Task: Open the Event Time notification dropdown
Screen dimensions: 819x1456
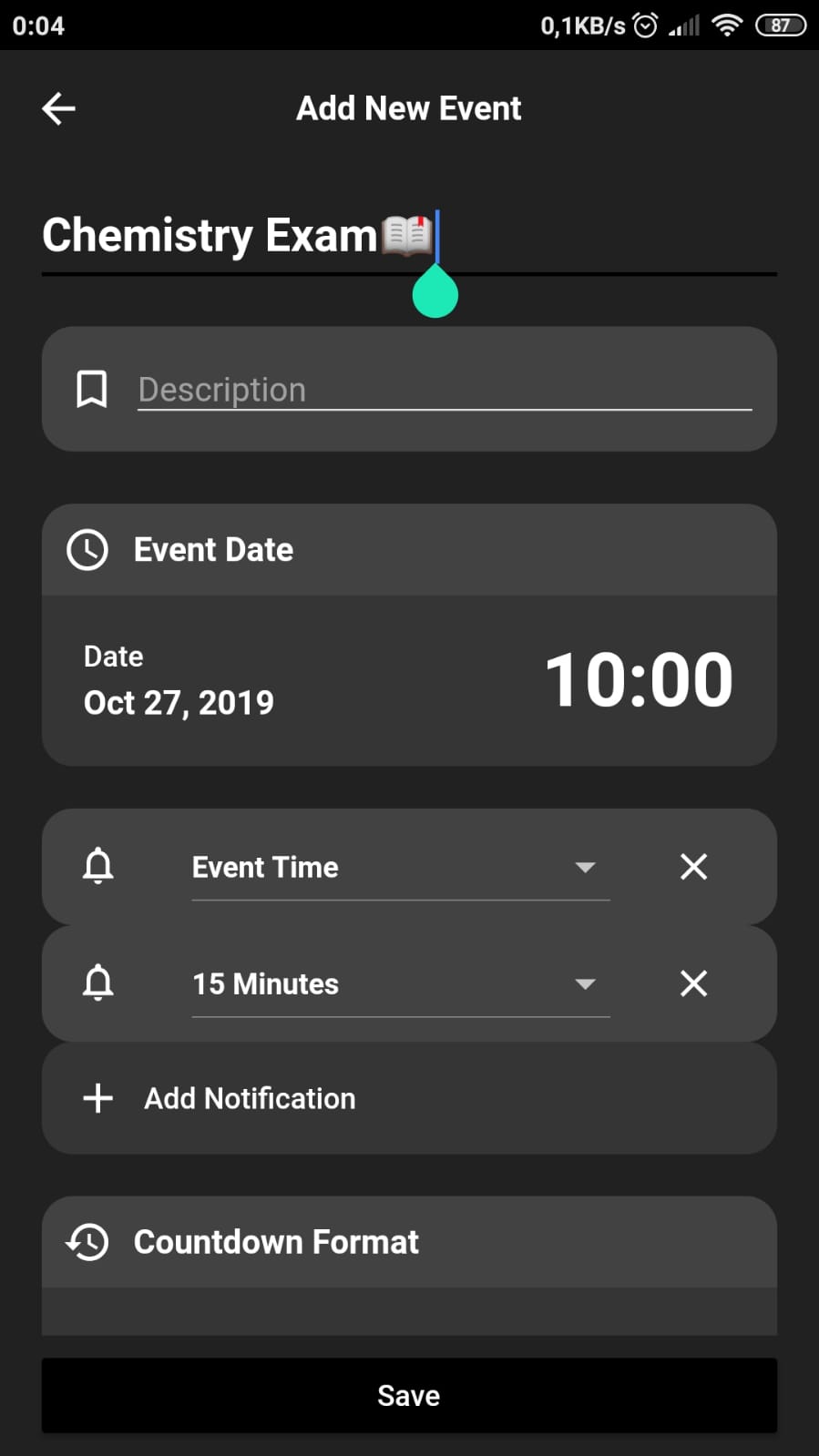Action: [x=399, y=868]
